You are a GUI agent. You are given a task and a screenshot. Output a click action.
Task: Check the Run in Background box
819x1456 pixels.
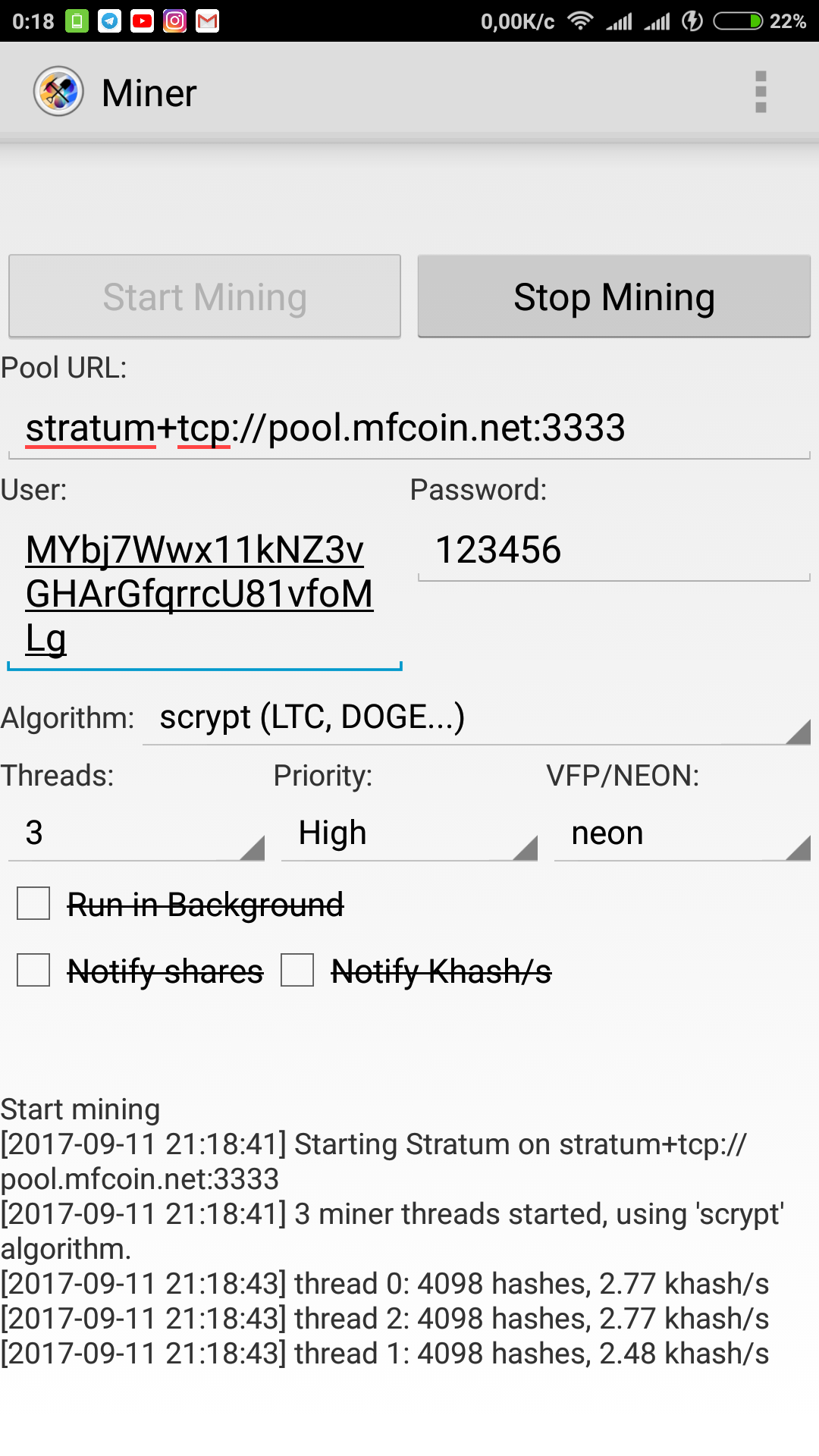point(34,904)
